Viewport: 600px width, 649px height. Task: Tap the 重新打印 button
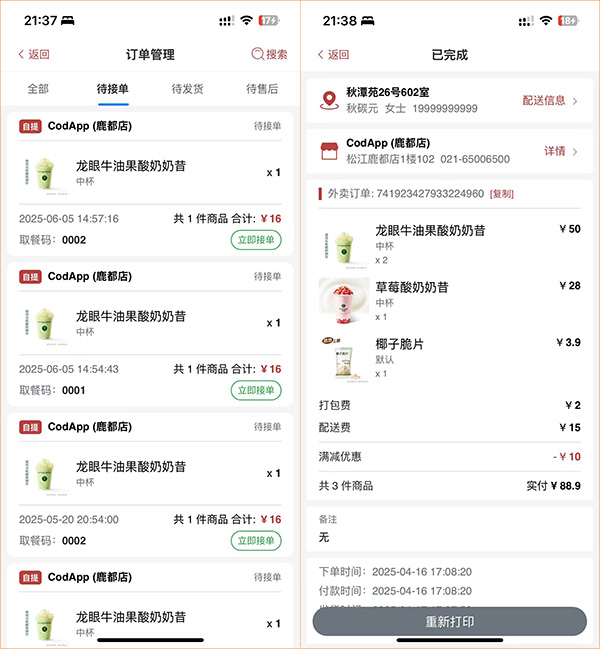click(x=449, y=621)
